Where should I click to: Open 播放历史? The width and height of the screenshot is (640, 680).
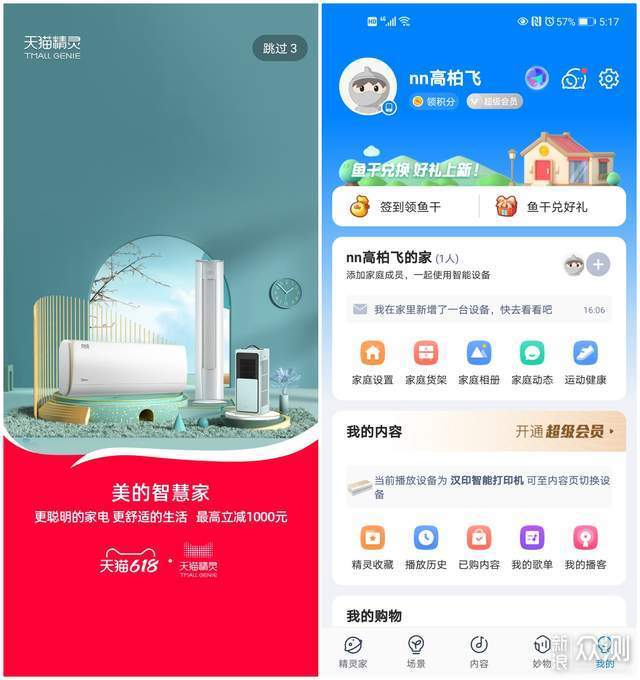pyautogui.click(x=426, y=546)
